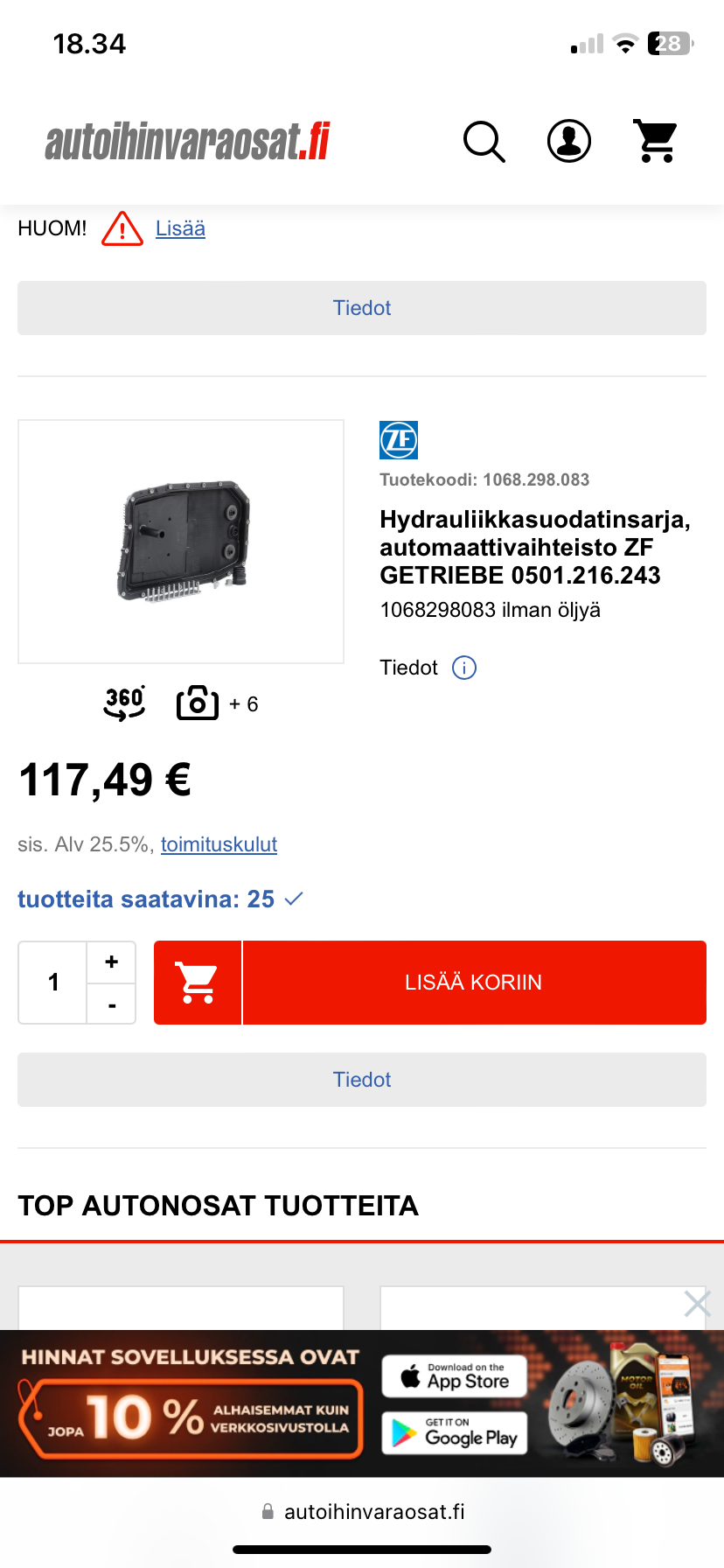This screenshot has width=724, height=1568.
Task: Open the account profile icon
Action: (569, 142)
